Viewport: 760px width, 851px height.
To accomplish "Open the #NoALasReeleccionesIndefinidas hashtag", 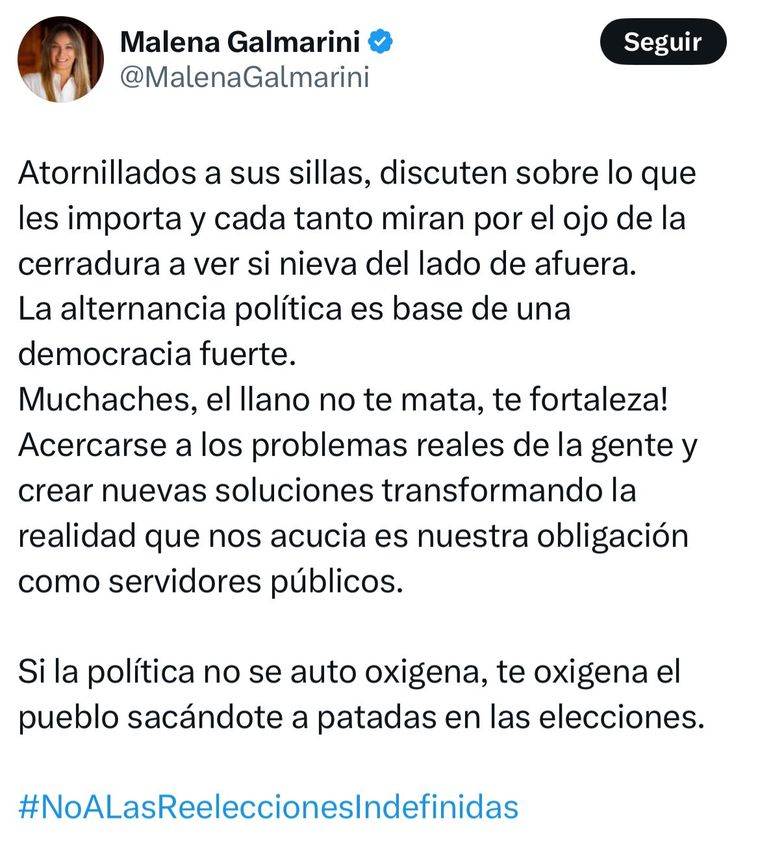I will 268,806.
